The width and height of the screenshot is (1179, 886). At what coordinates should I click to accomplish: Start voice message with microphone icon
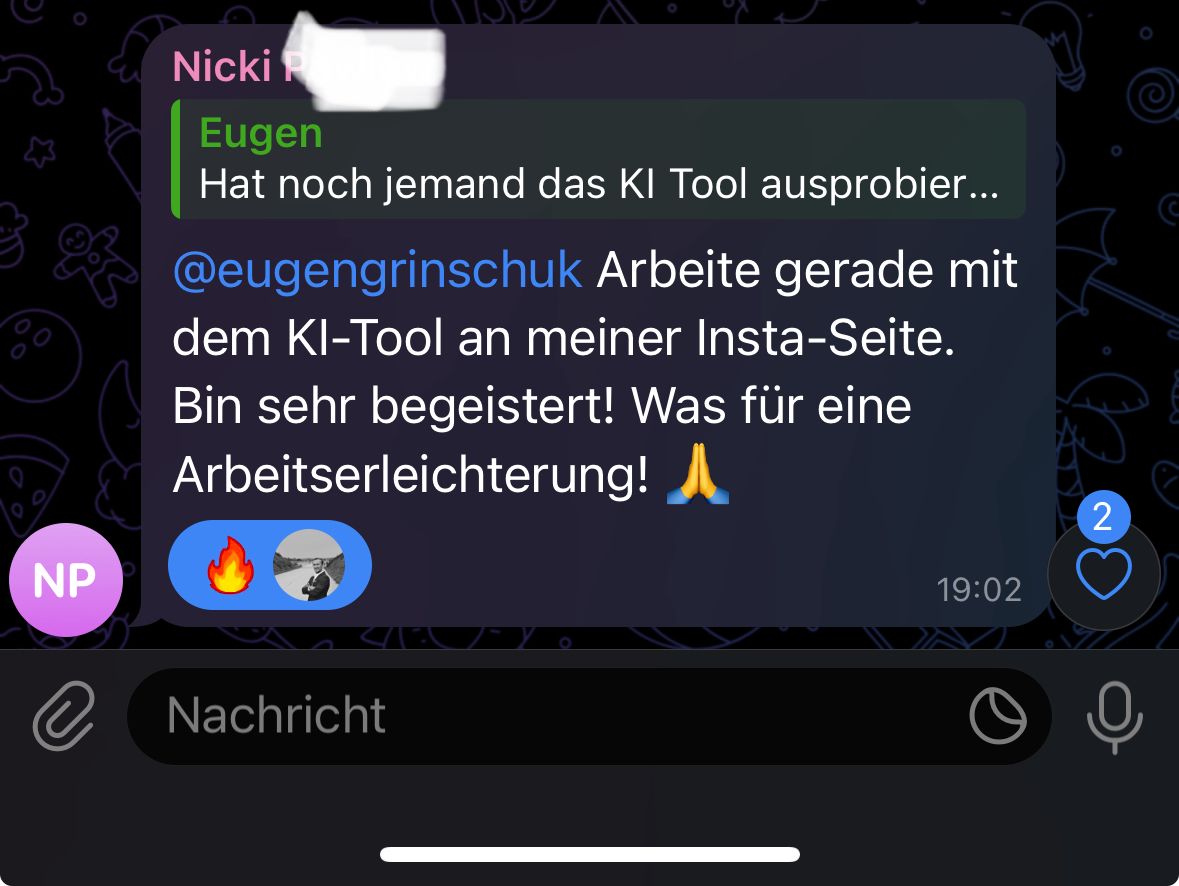pyautogui.click(x=1114, y=716)
